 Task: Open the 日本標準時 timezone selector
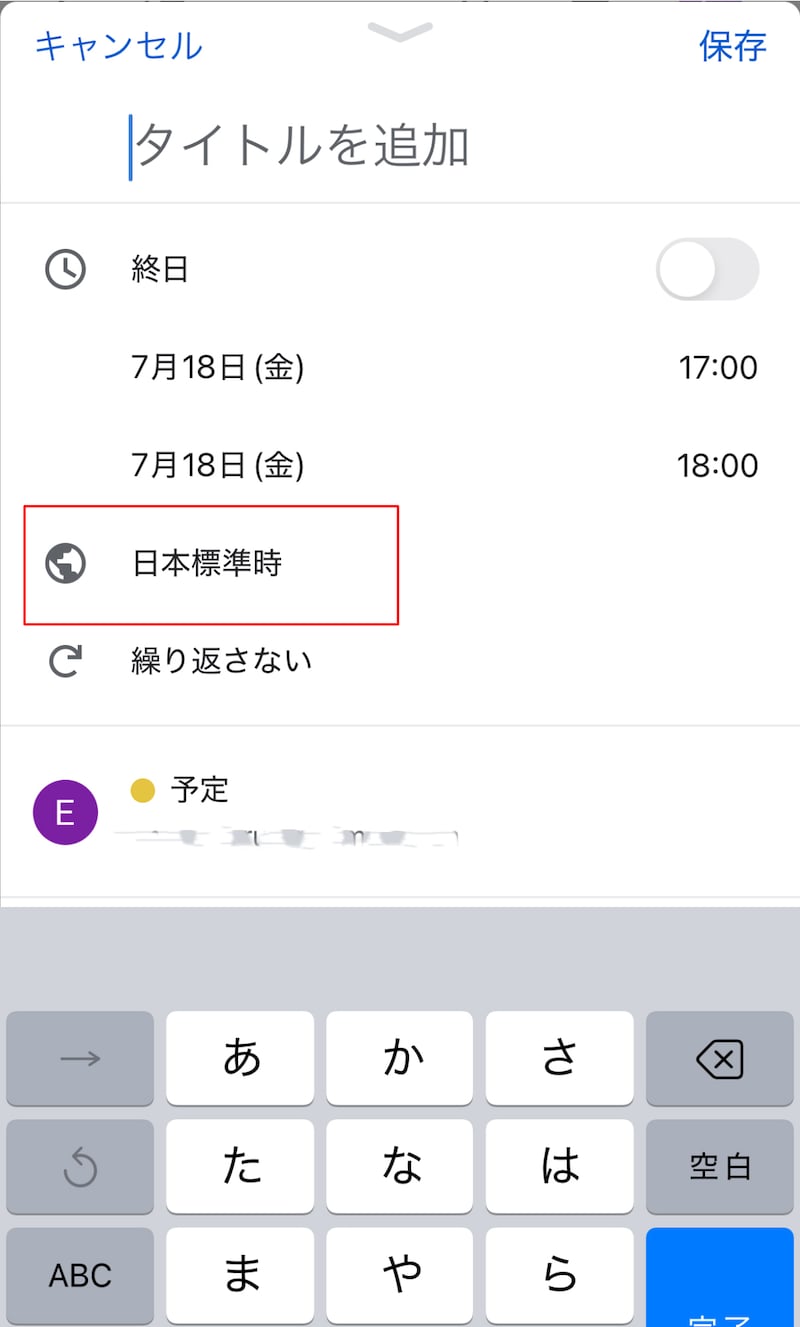212,563
